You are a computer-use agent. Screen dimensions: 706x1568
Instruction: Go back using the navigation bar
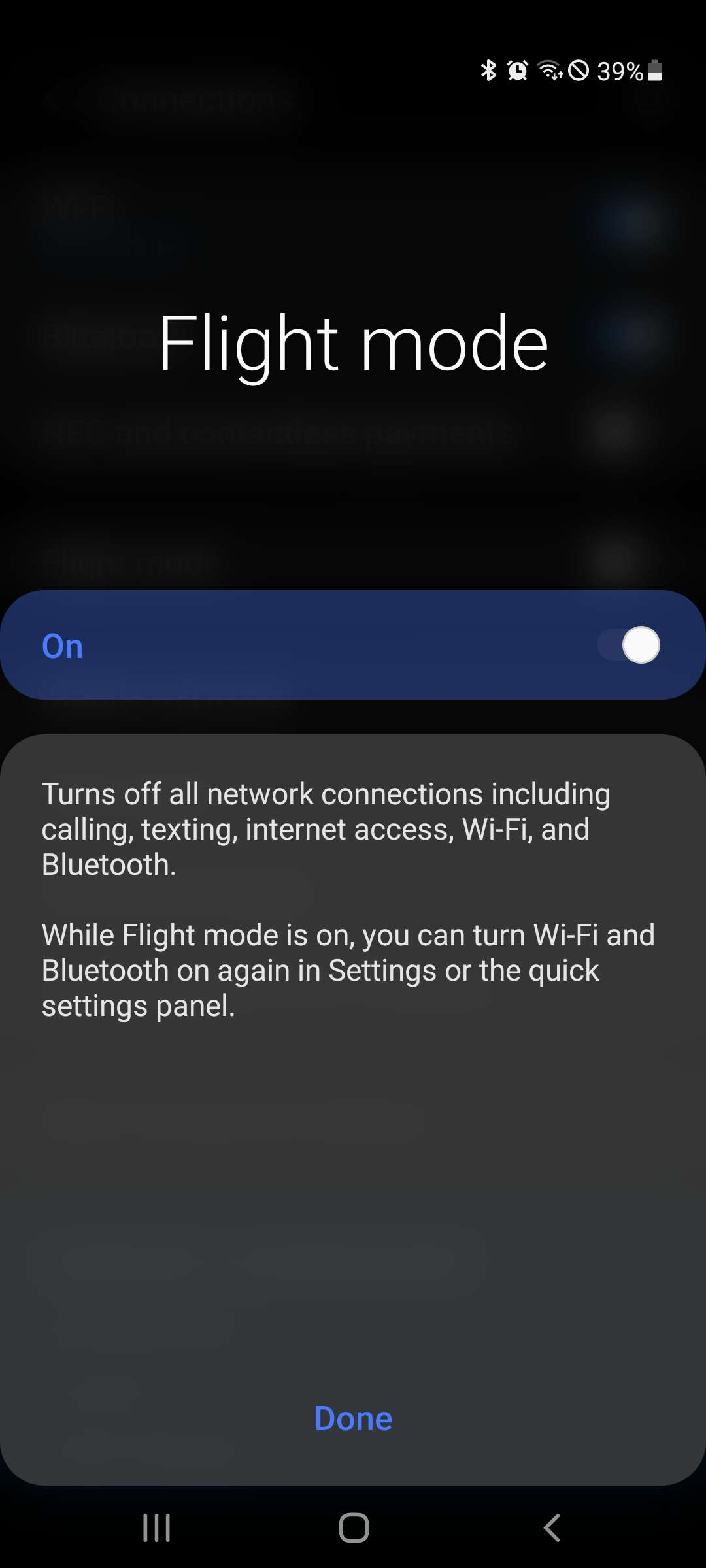click(x=552, y=1527)
